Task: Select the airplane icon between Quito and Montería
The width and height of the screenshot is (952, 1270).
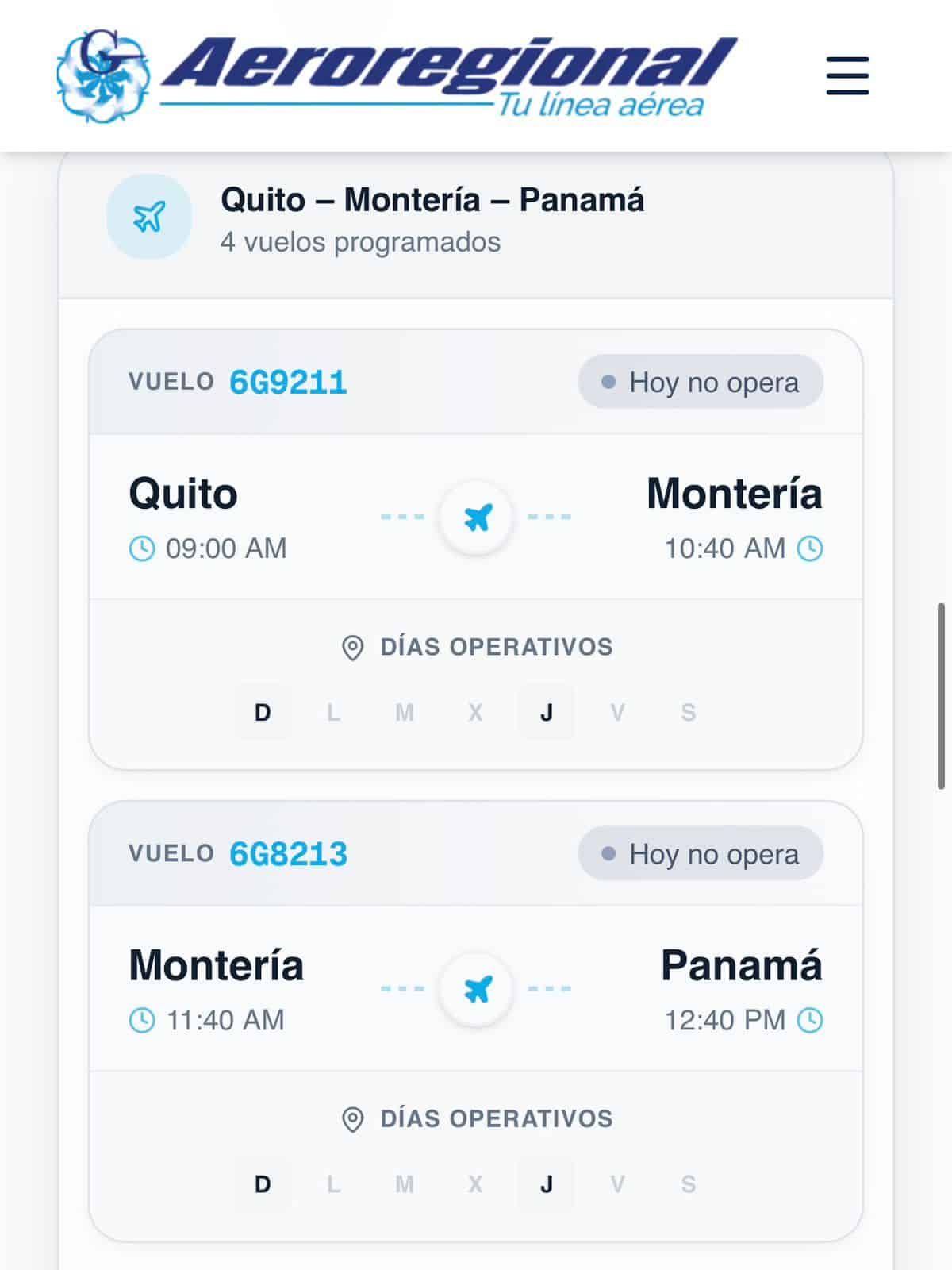Action: click(x=476, y=516)
